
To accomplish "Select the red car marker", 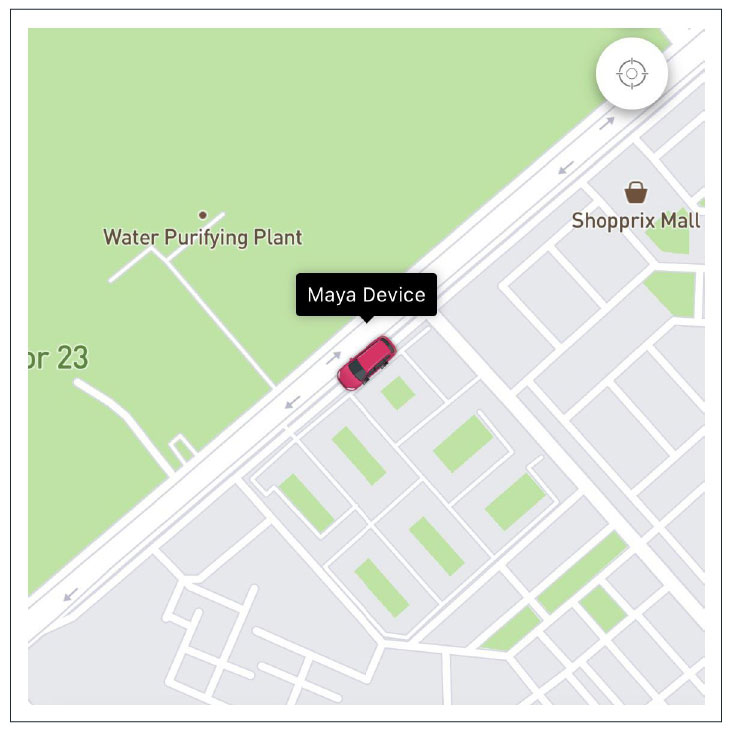I will click(x=367, y=363).
